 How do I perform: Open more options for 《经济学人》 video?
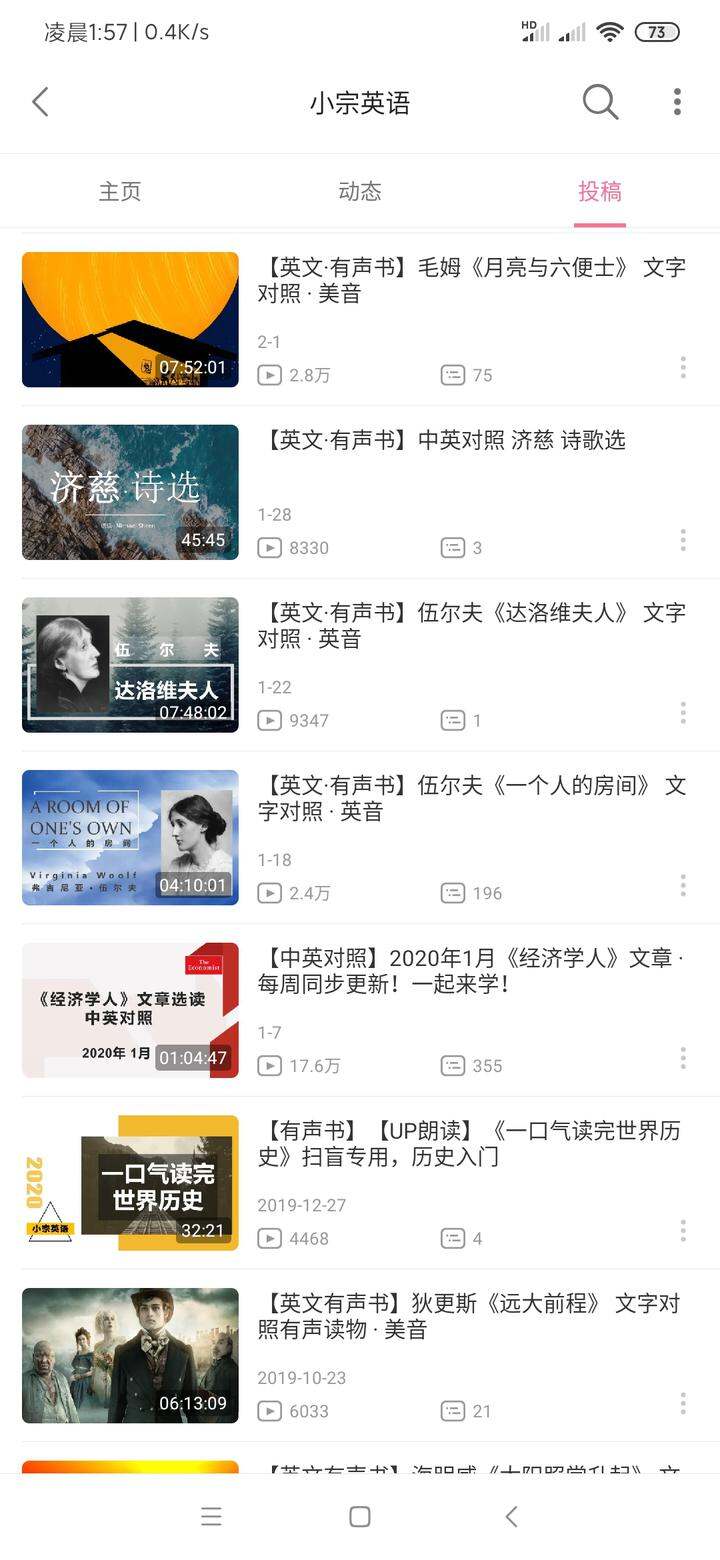tap(683, 1058)
